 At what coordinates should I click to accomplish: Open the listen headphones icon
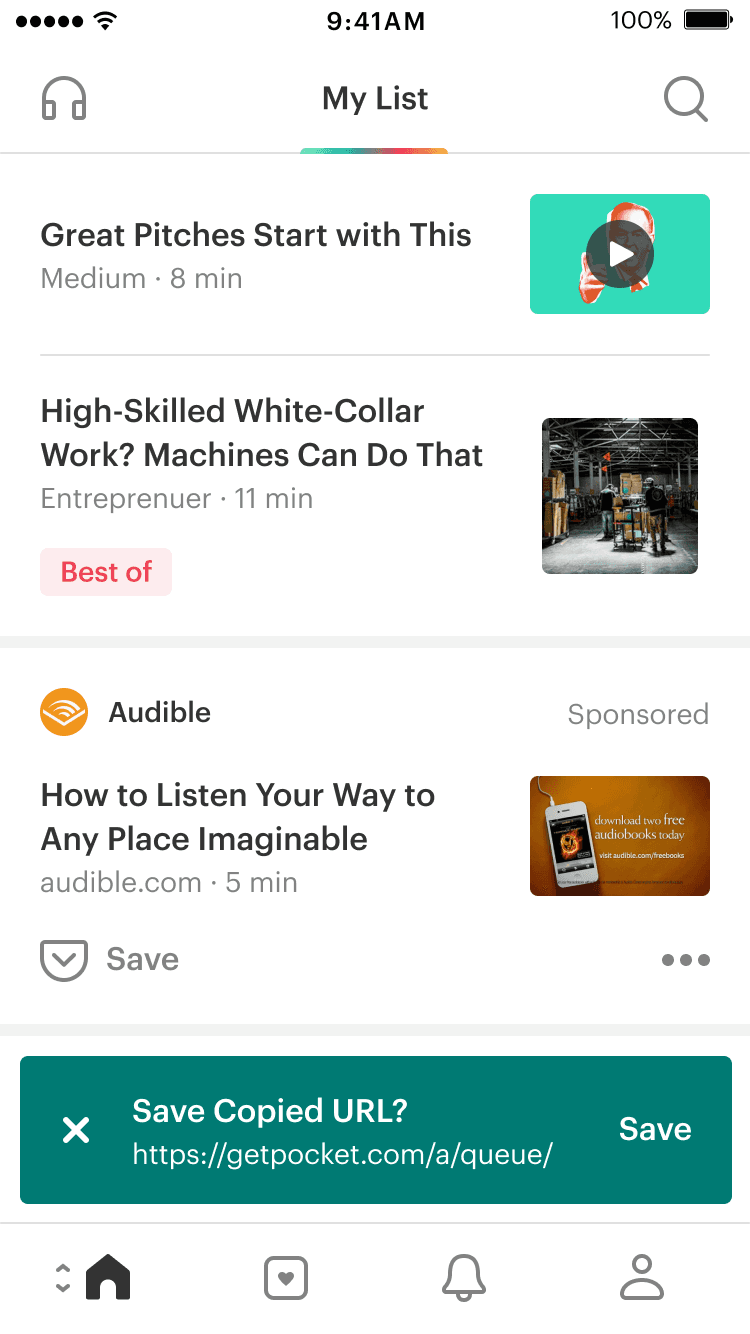point(64,100)
